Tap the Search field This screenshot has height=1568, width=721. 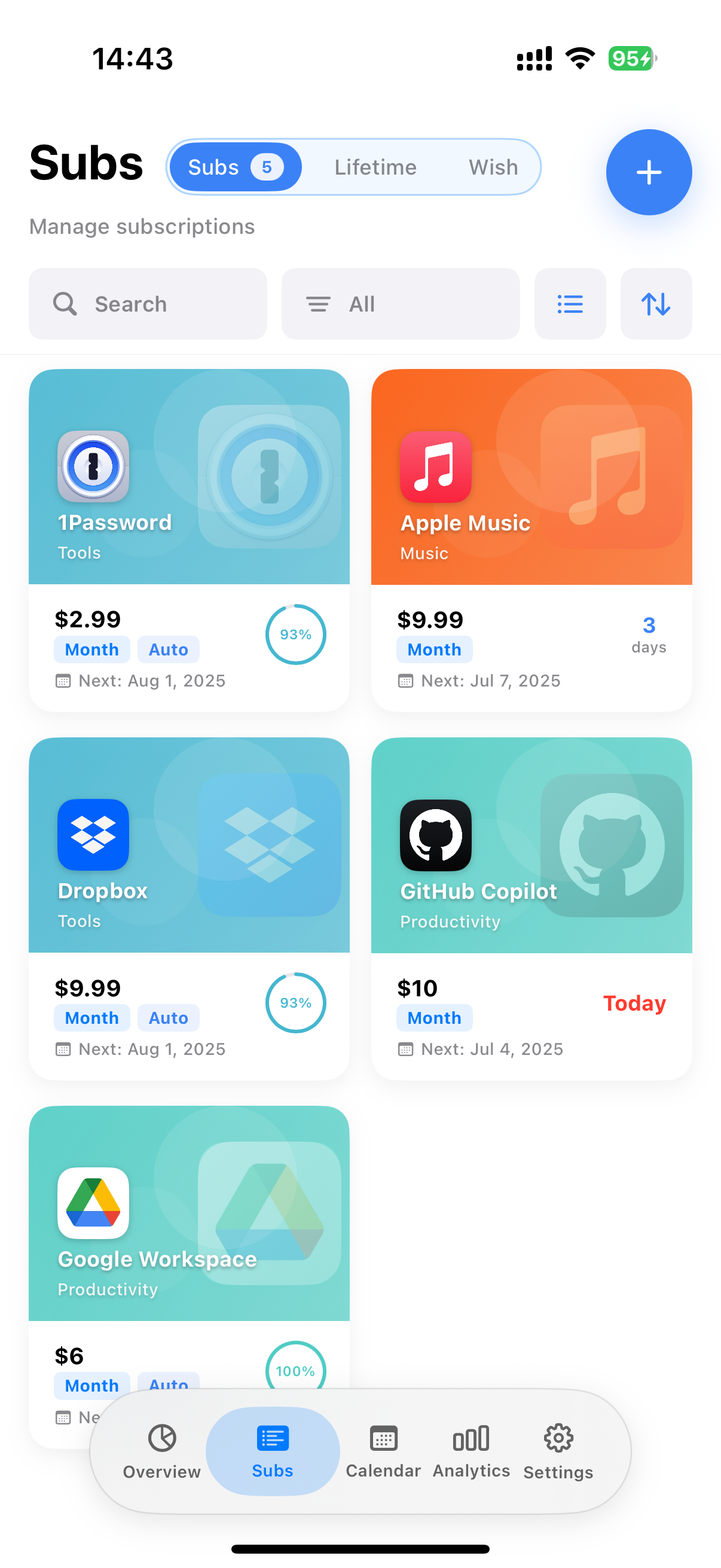pyautogui.click(x=148, y=304)
